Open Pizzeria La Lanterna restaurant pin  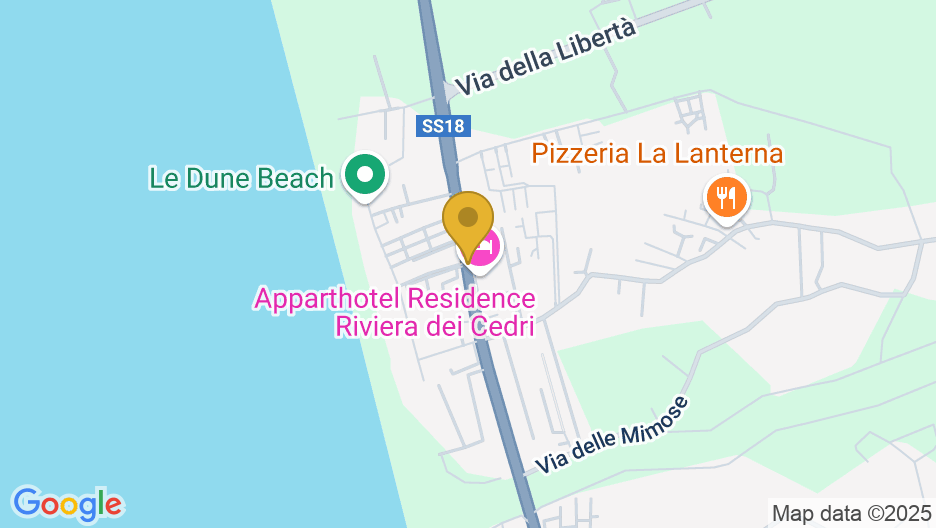[727, 196]
